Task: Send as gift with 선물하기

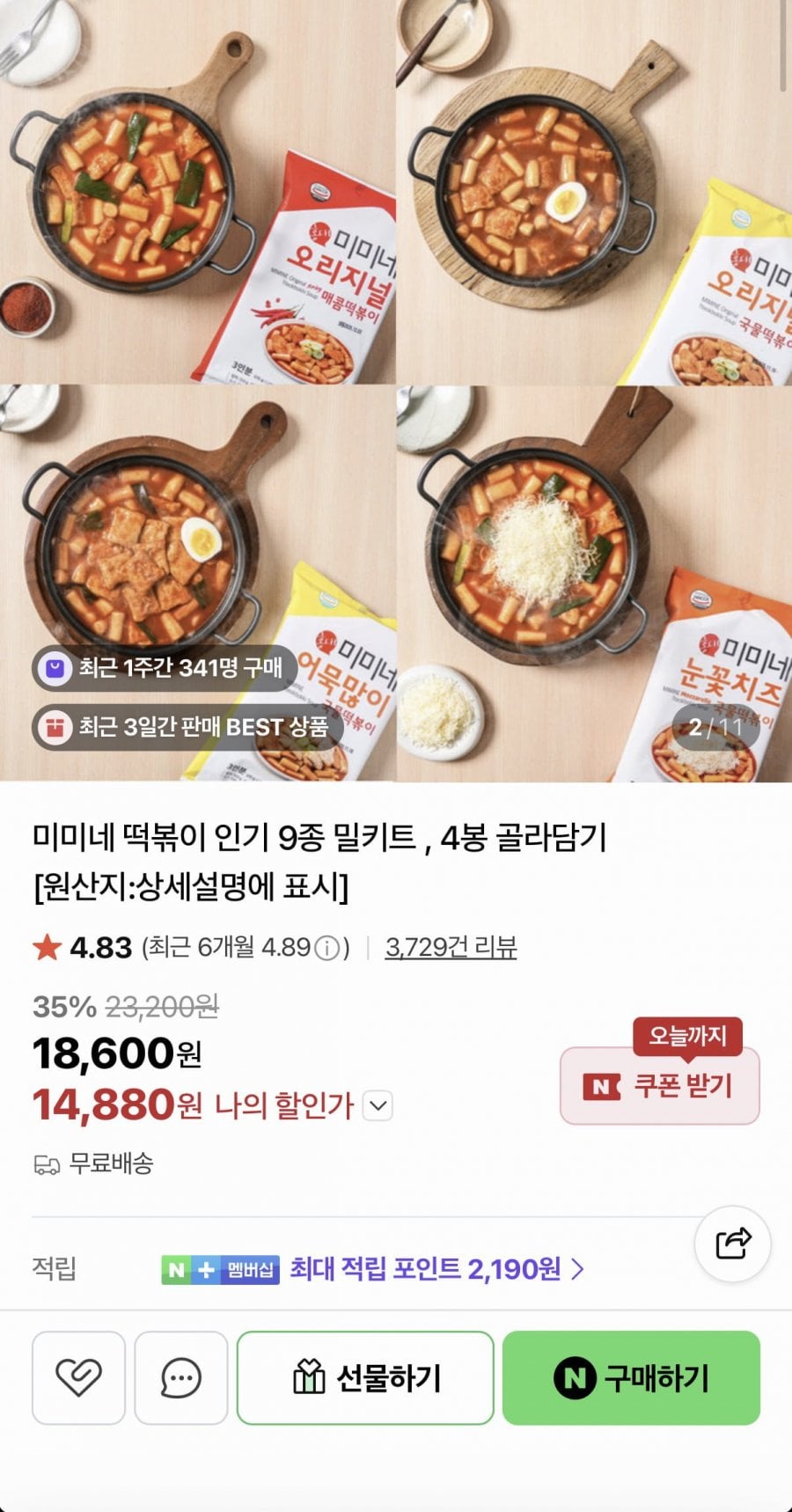Action: [365, 1377]
